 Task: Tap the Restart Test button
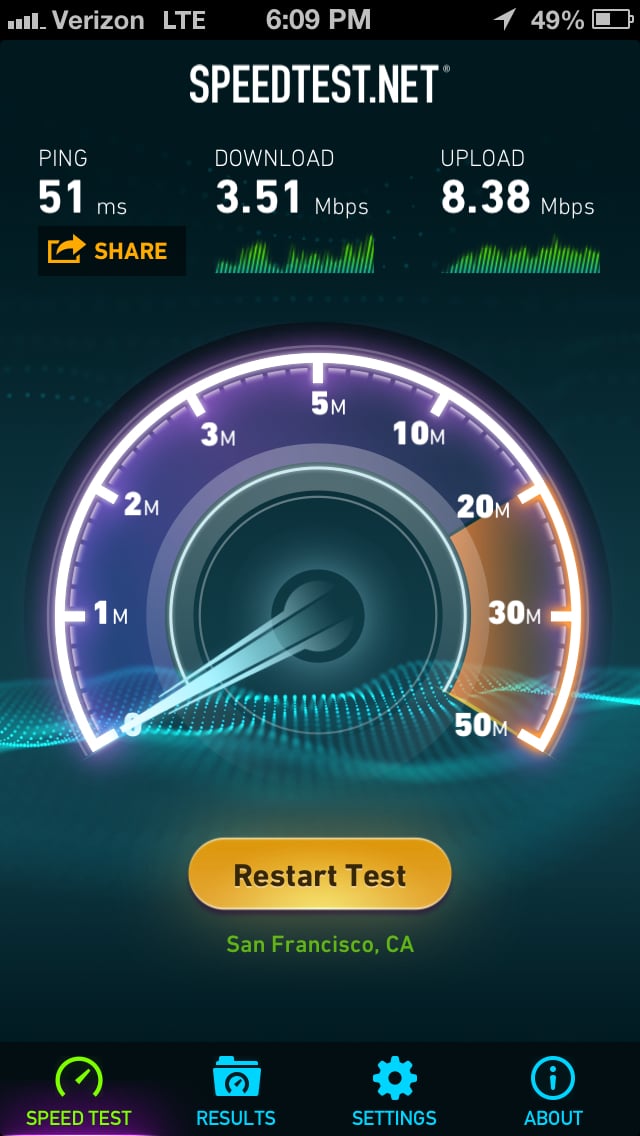(x=320, y=874)
